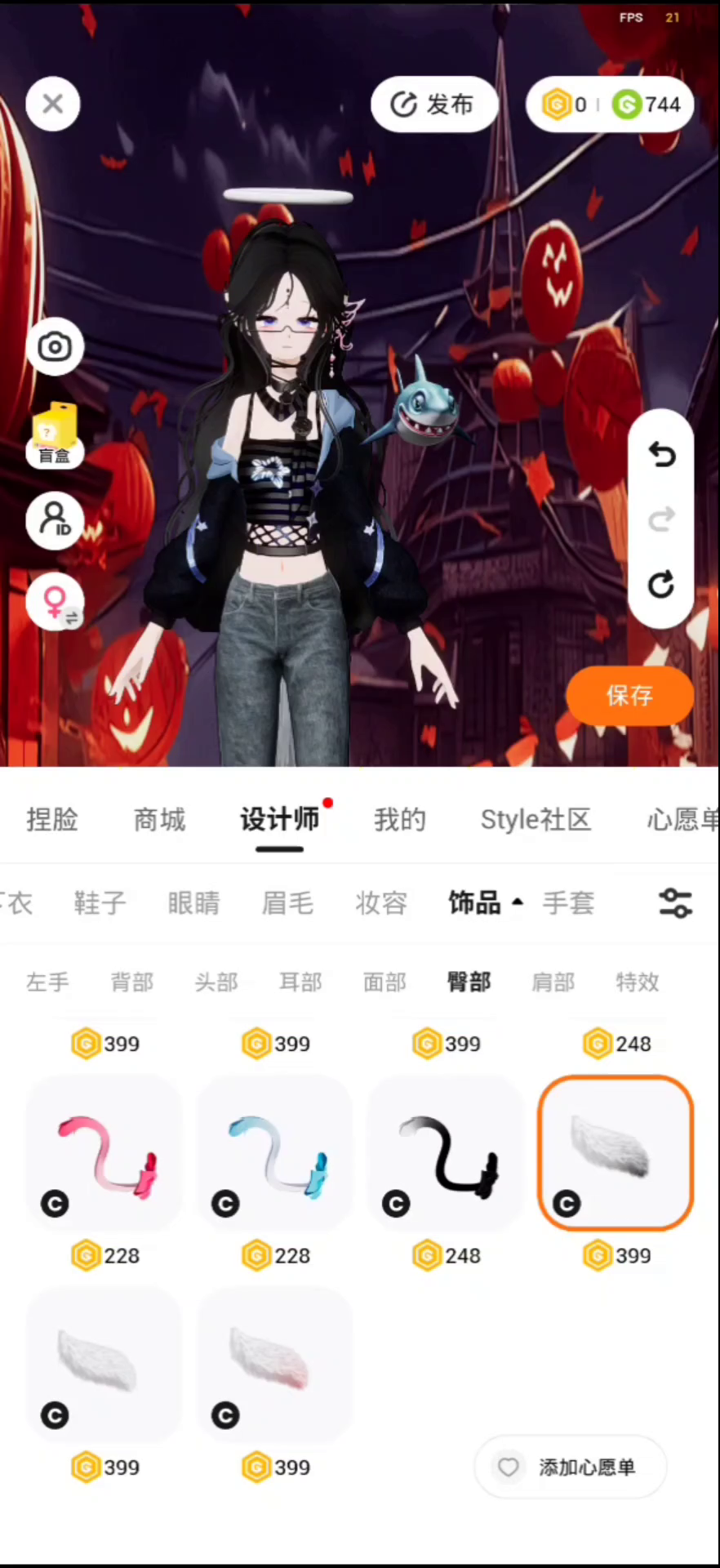Open the camera to take a photo
Screen dimensions: 720x1568
click(55, 347)
